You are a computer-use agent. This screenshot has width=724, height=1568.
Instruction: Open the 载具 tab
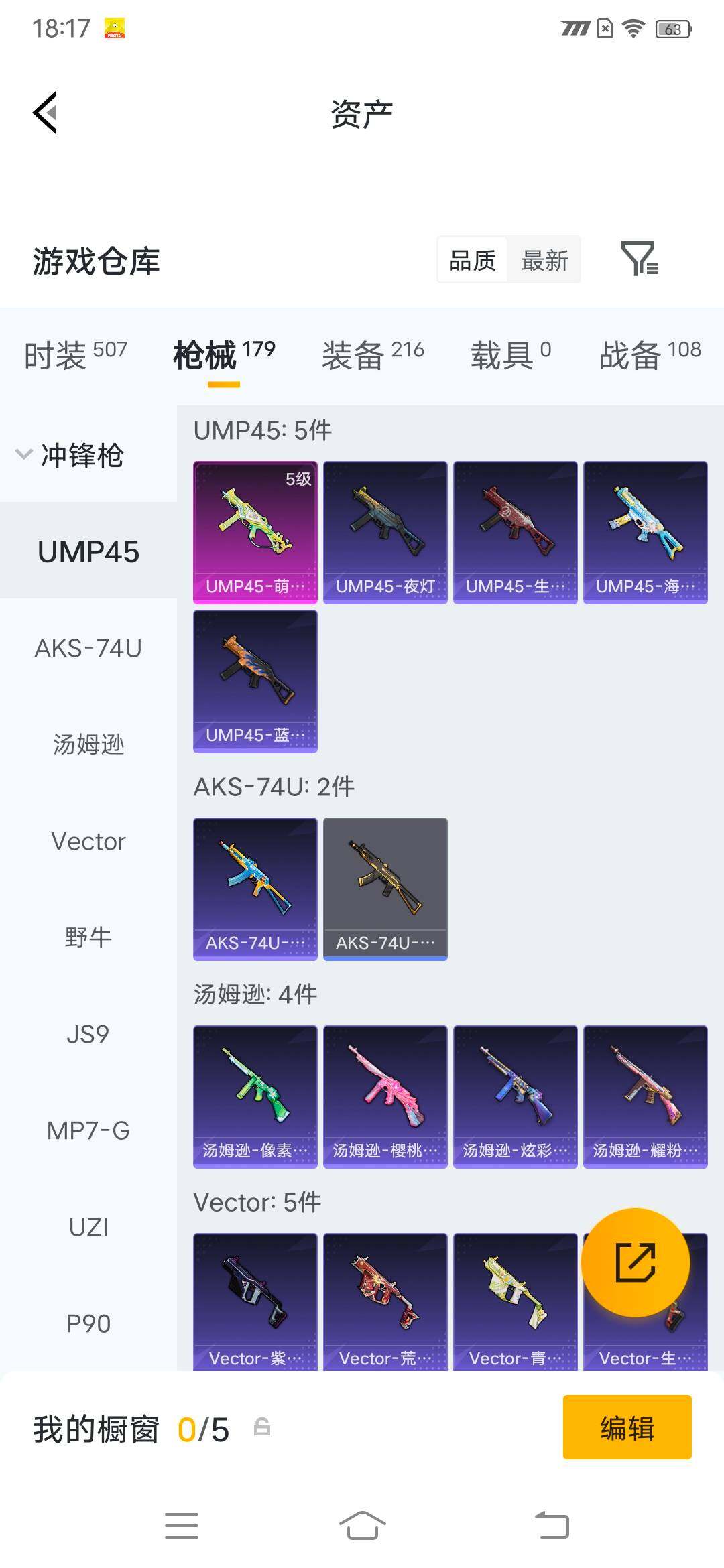tap(511, 354)
